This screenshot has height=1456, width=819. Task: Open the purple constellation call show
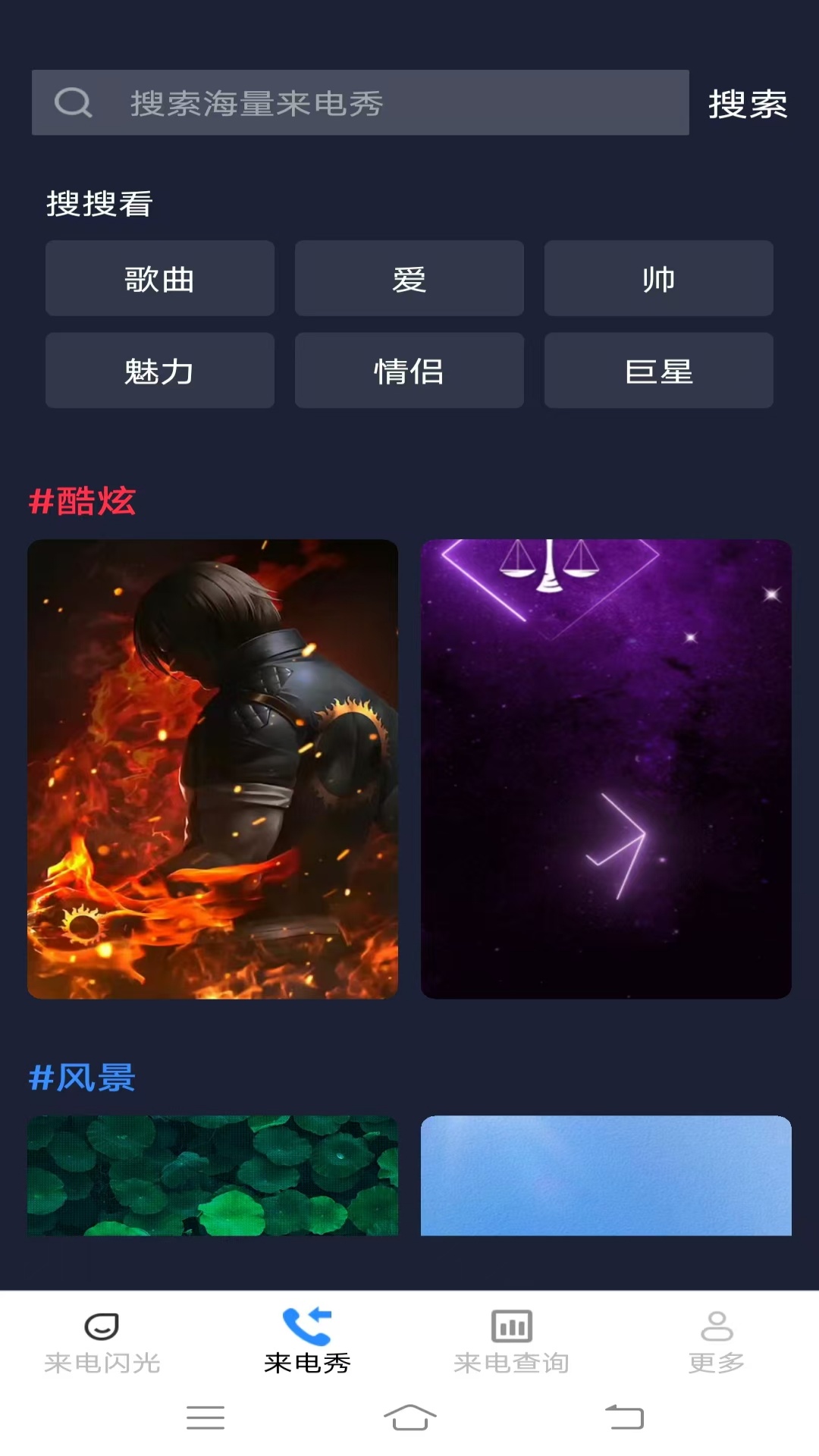click(606, 769)
